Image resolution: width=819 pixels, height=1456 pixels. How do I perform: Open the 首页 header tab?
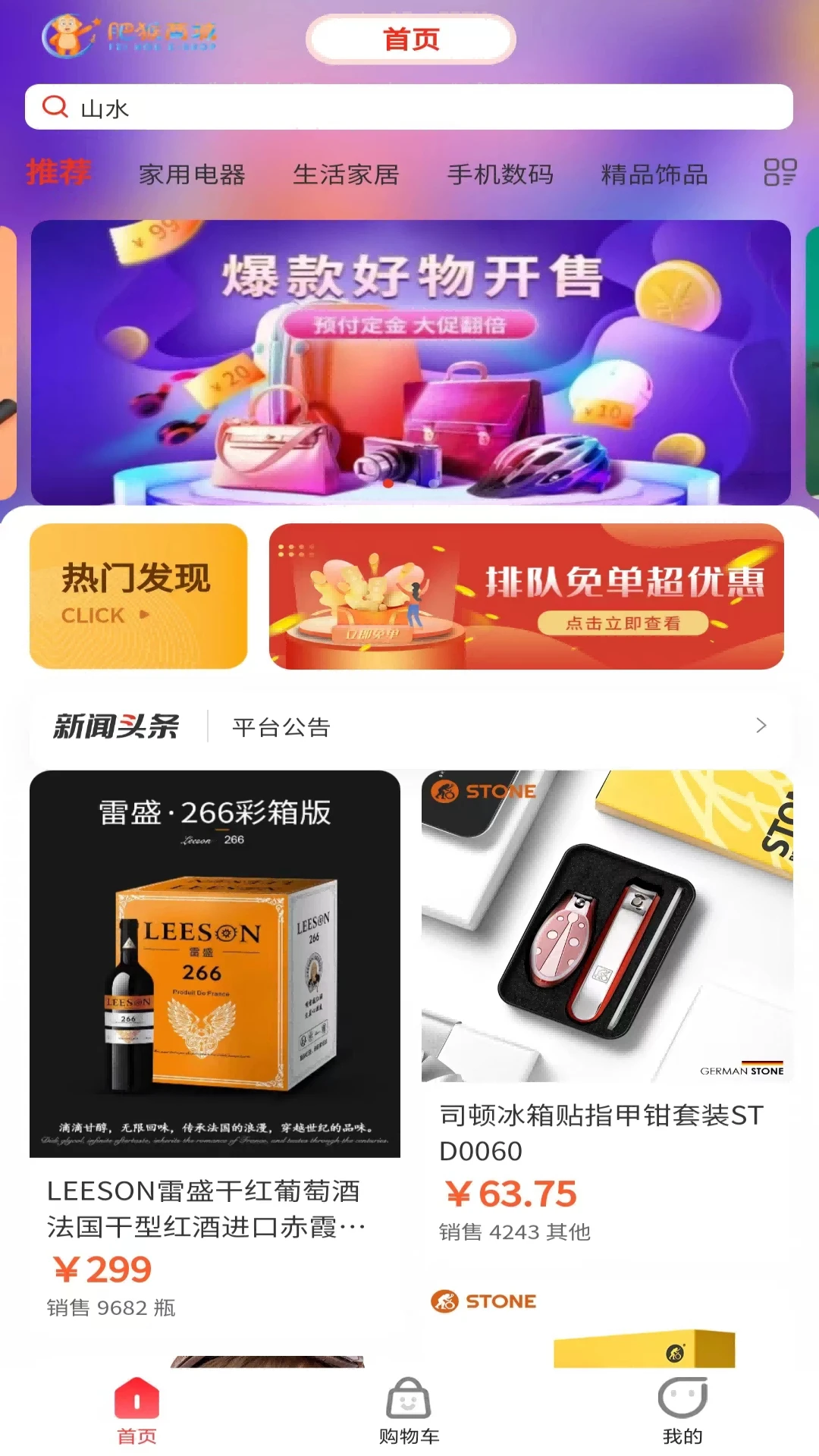[x=409, y=39]
